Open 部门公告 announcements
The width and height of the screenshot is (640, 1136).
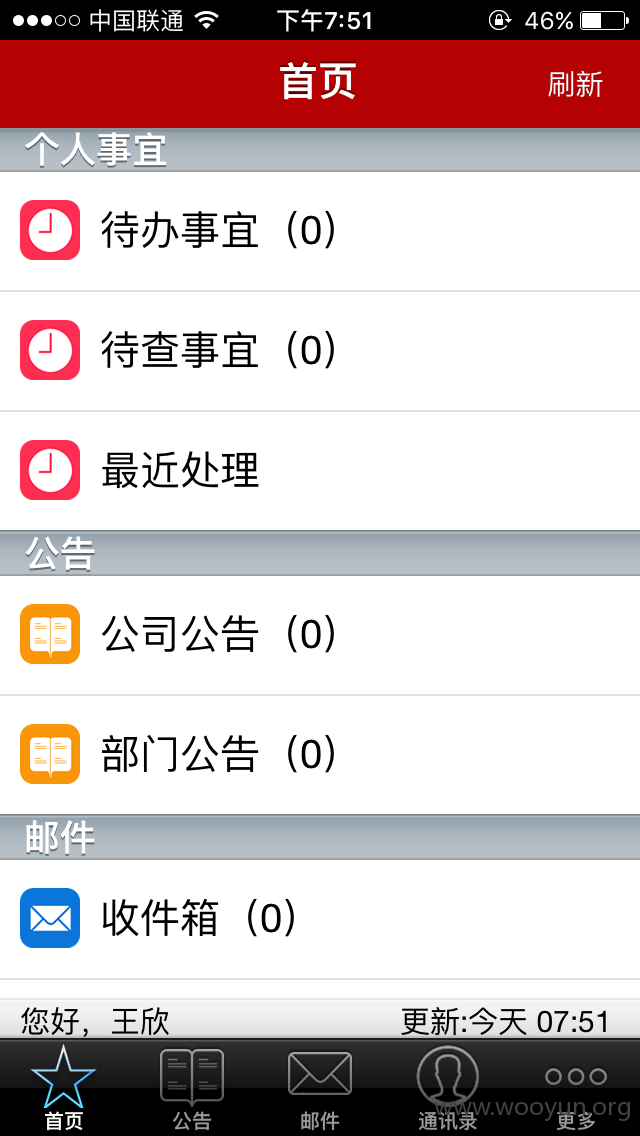320,754
